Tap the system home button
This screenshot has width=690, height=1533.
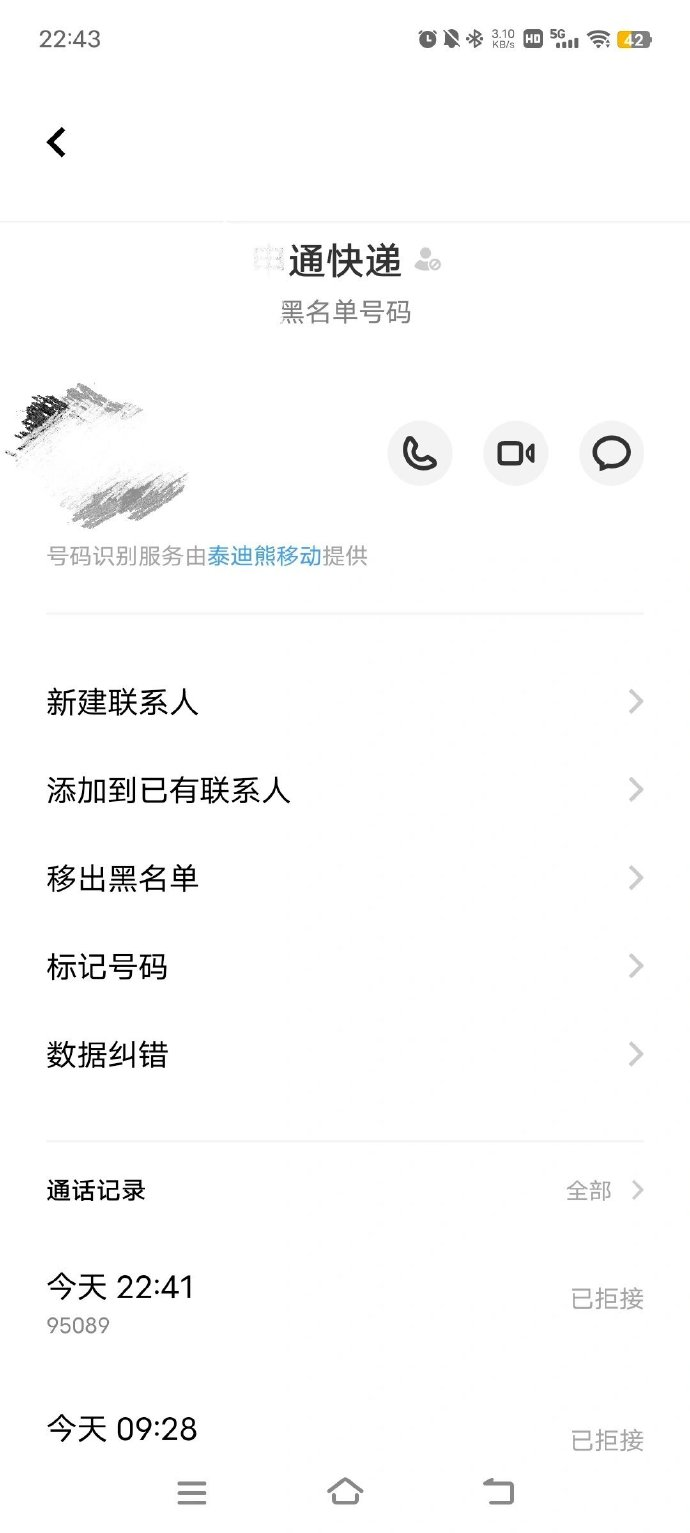pos(345,1492)
